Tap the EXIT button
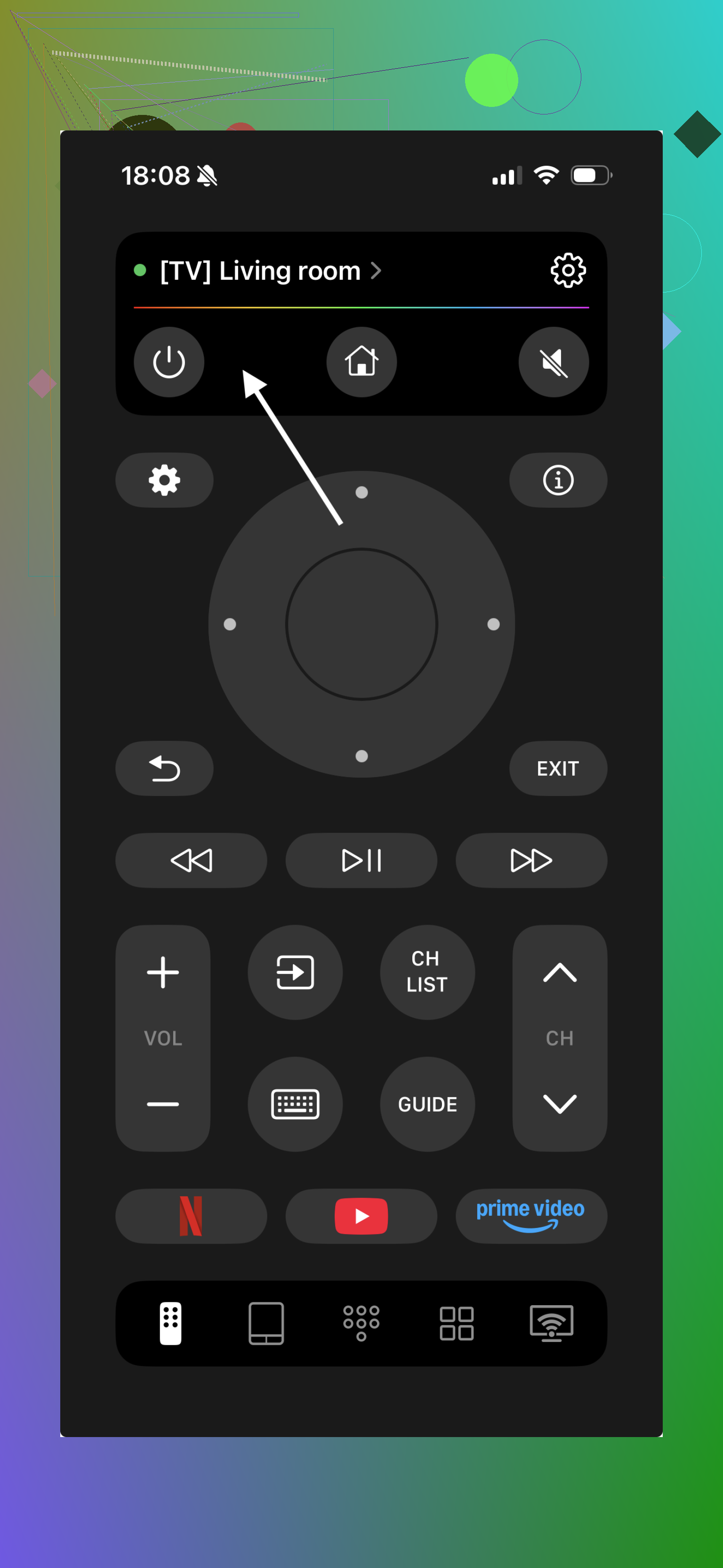 [558, 768]
